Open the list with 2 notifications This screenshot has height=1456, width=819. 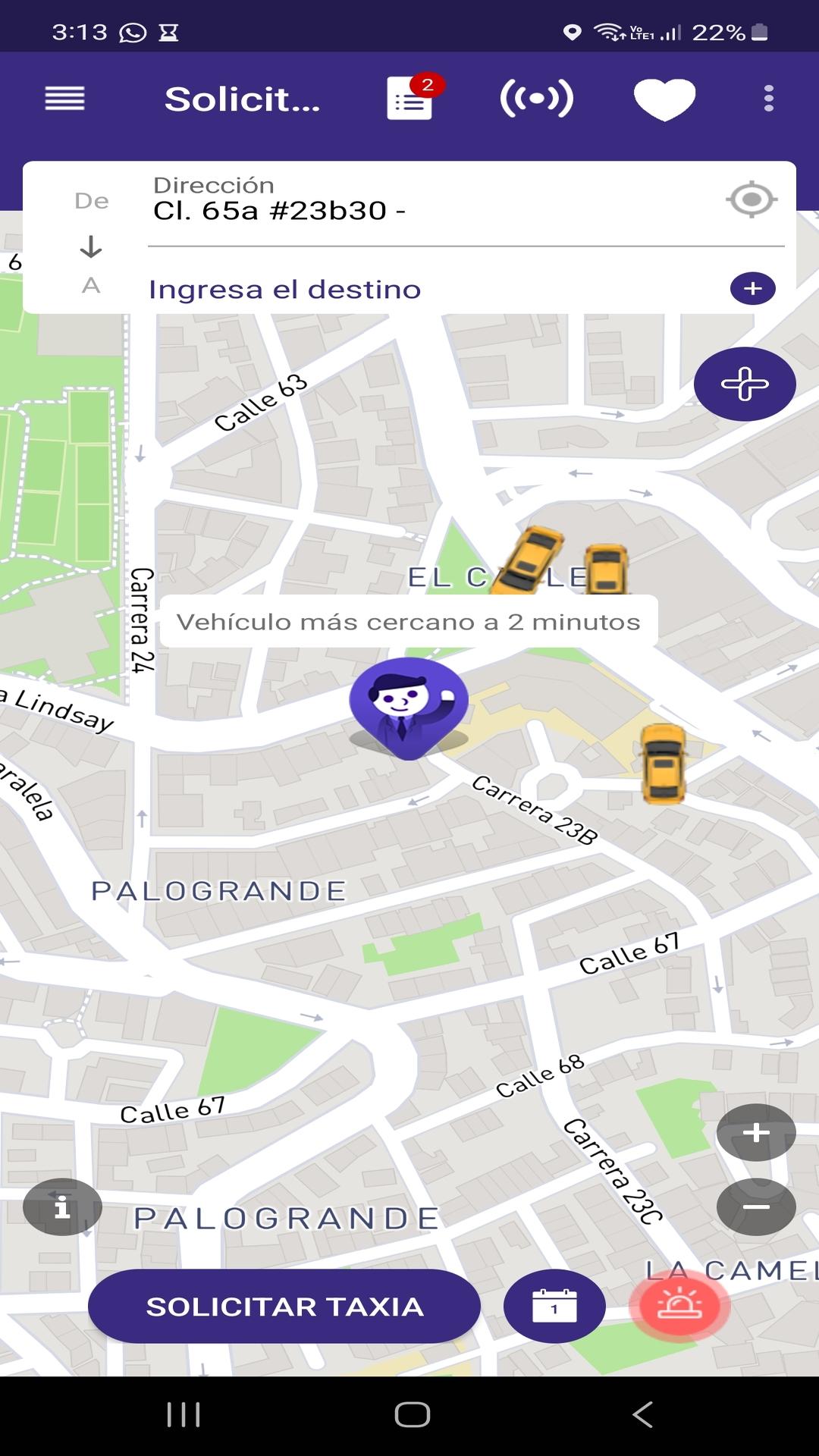[x=410, y=99]
